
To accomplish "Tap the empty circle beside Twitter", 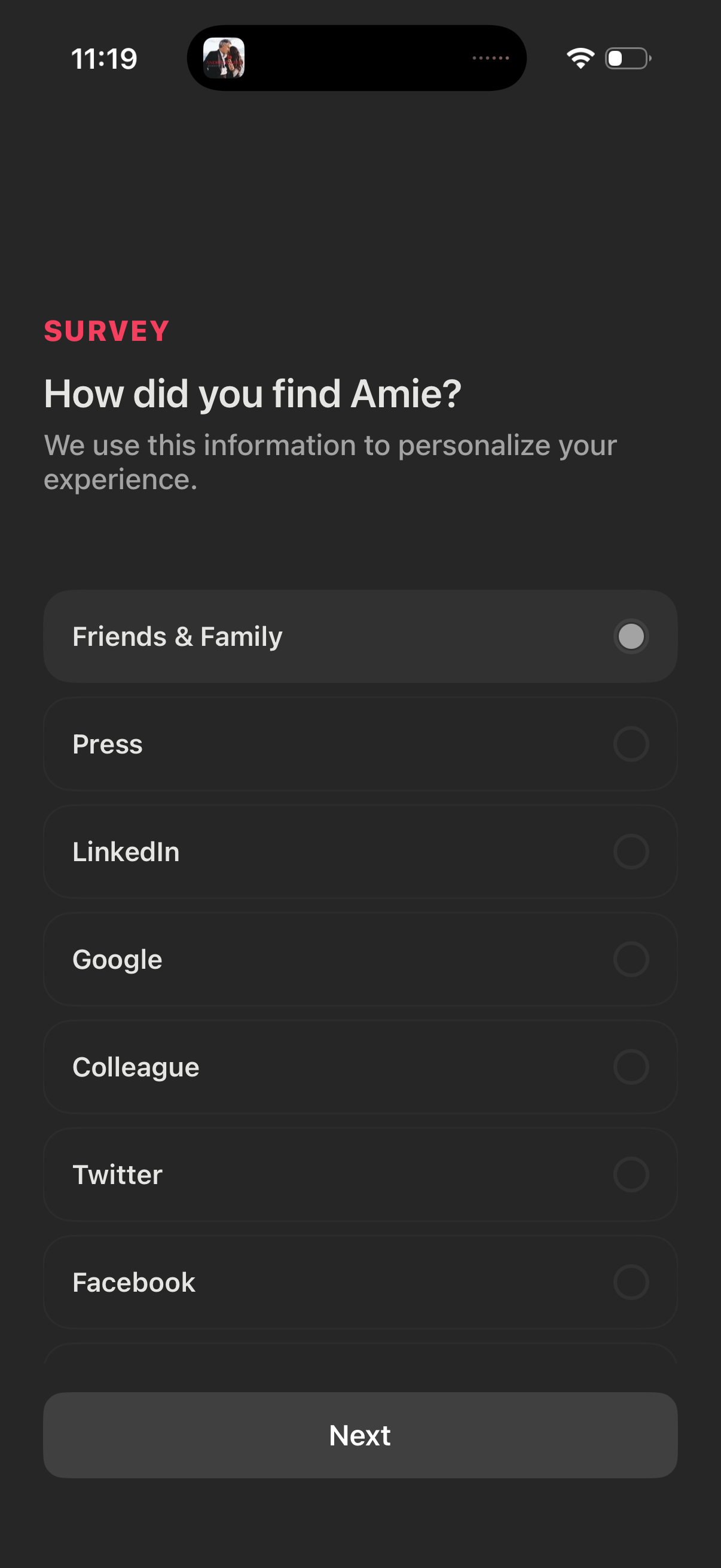I will (631, 1174).
